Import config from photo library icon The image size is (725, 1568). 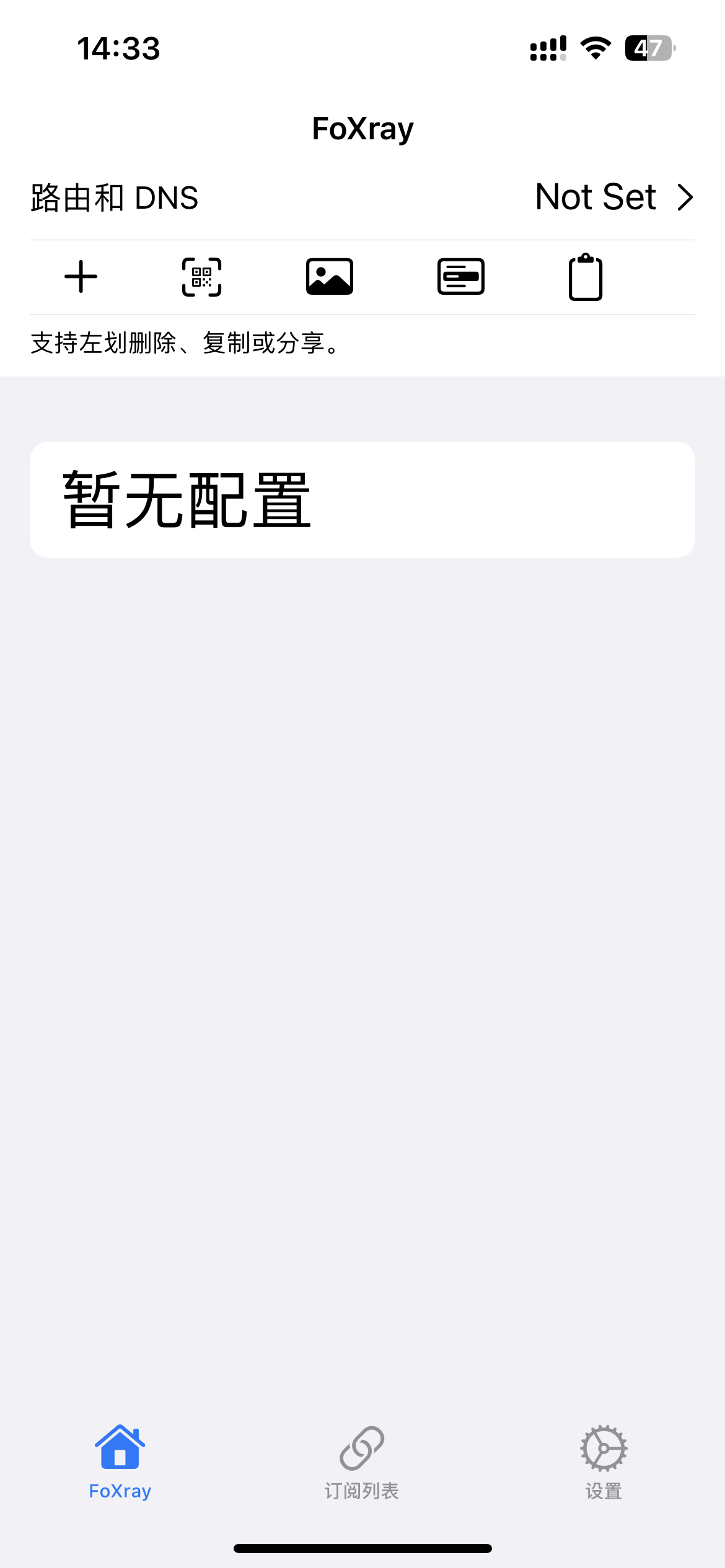pyautogui.click(x=330, y=277)
